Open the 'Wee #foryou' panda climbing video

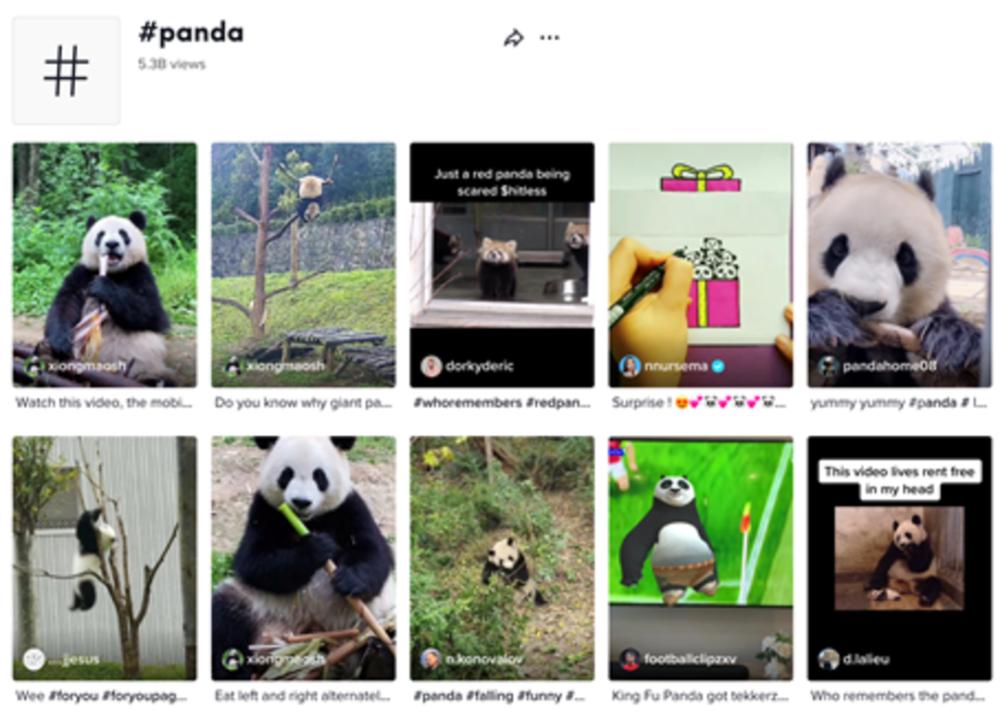104,558
